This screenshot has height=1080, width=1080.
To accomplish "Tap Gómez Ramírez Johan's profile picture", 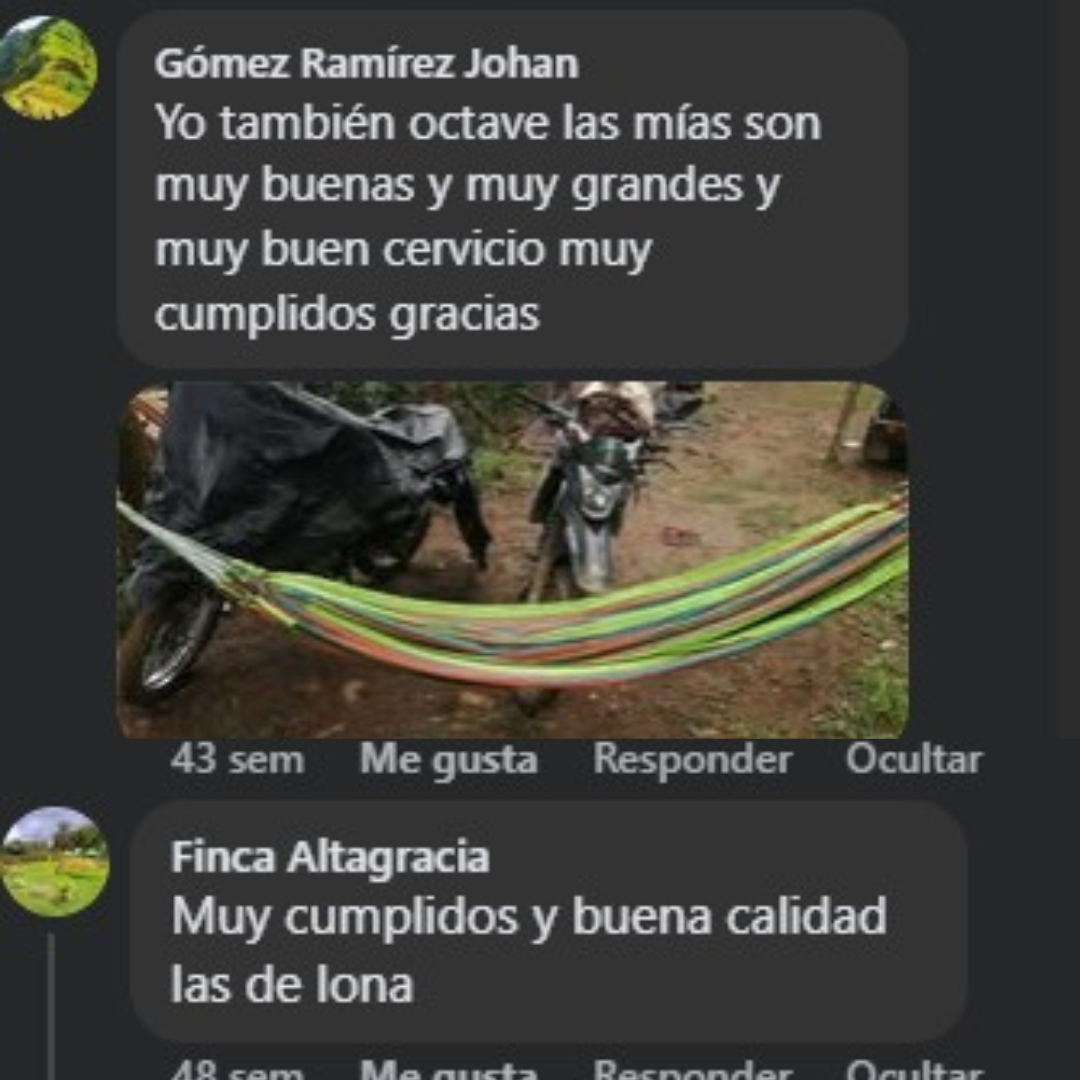I will [x=48, y=68].
